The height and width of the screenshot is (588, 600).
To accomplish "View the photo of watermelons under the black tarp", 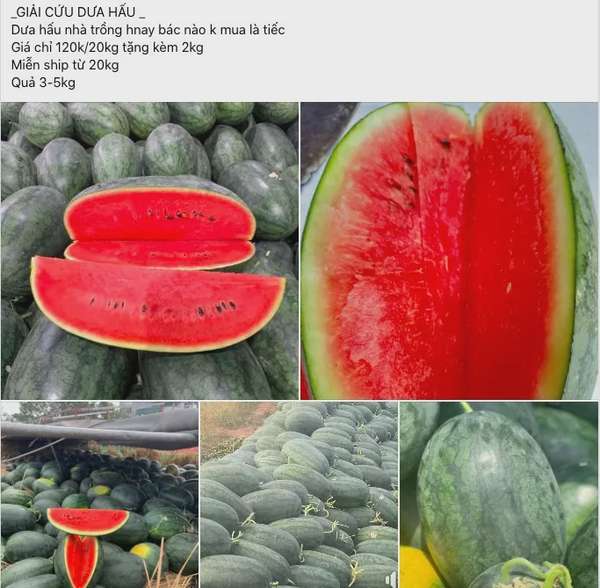I will [x=98, y=495].
